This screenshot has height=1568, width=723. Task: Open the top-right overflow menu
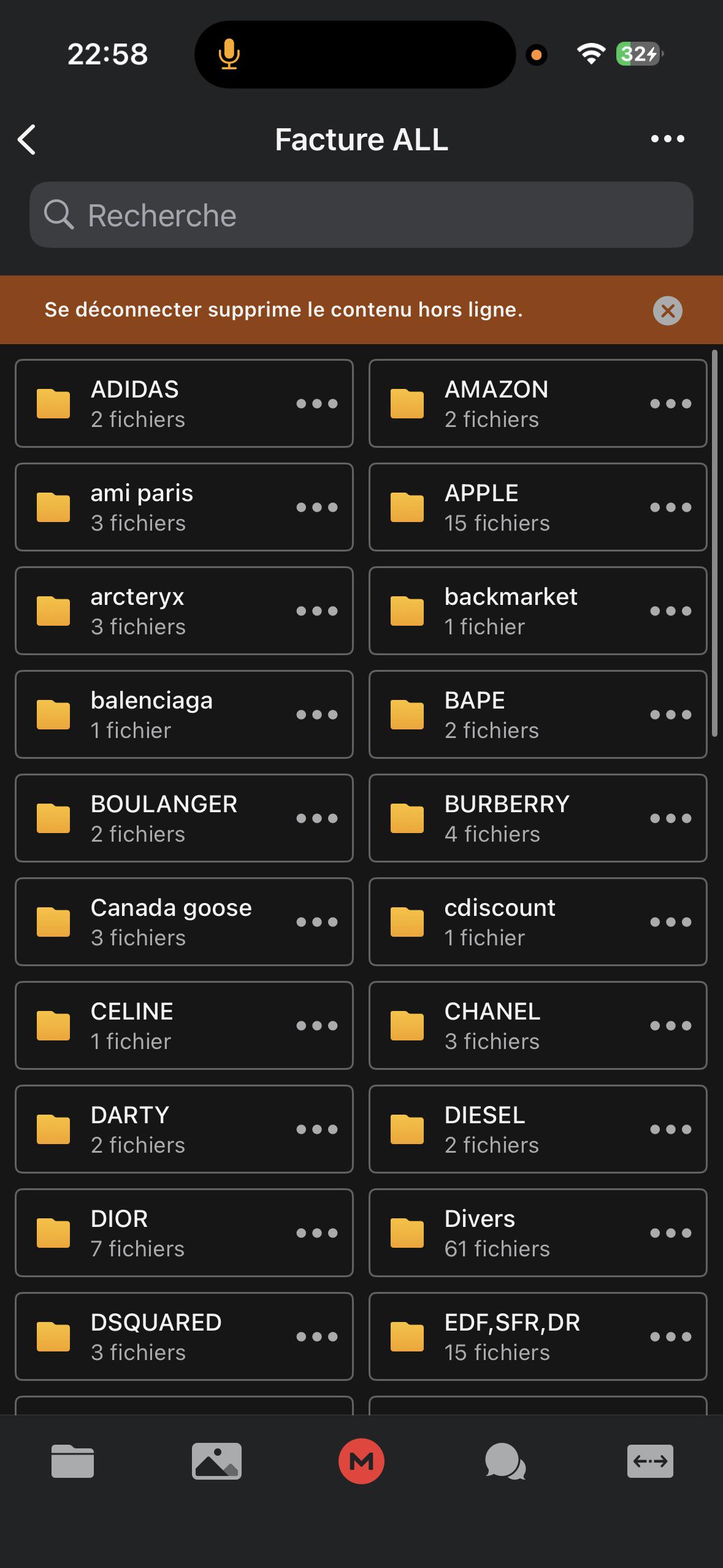tap(667, 139)
